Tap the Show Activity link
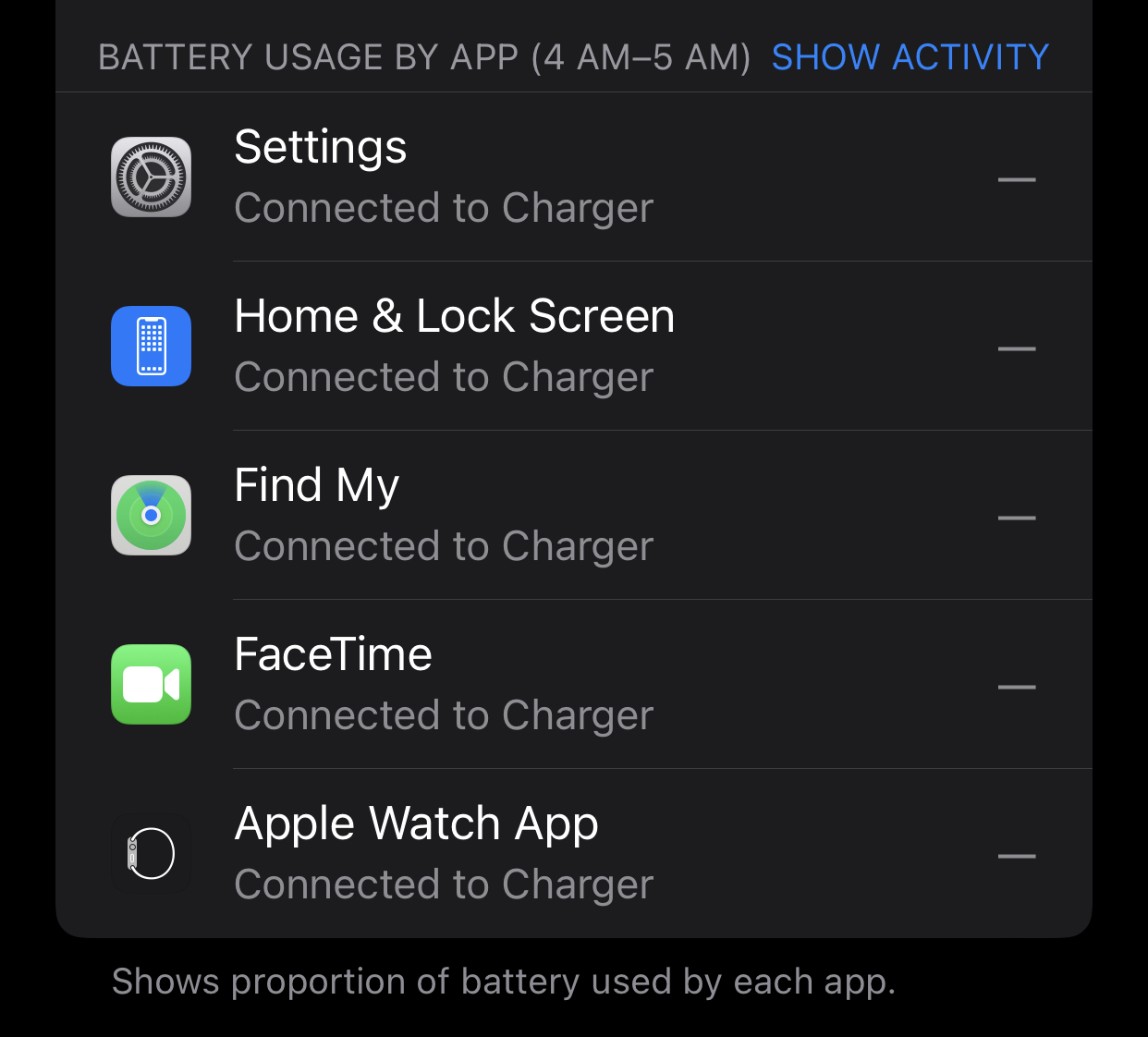Image resolution: width=1148 pixels, height=1037 pixels. pos(910,57)
